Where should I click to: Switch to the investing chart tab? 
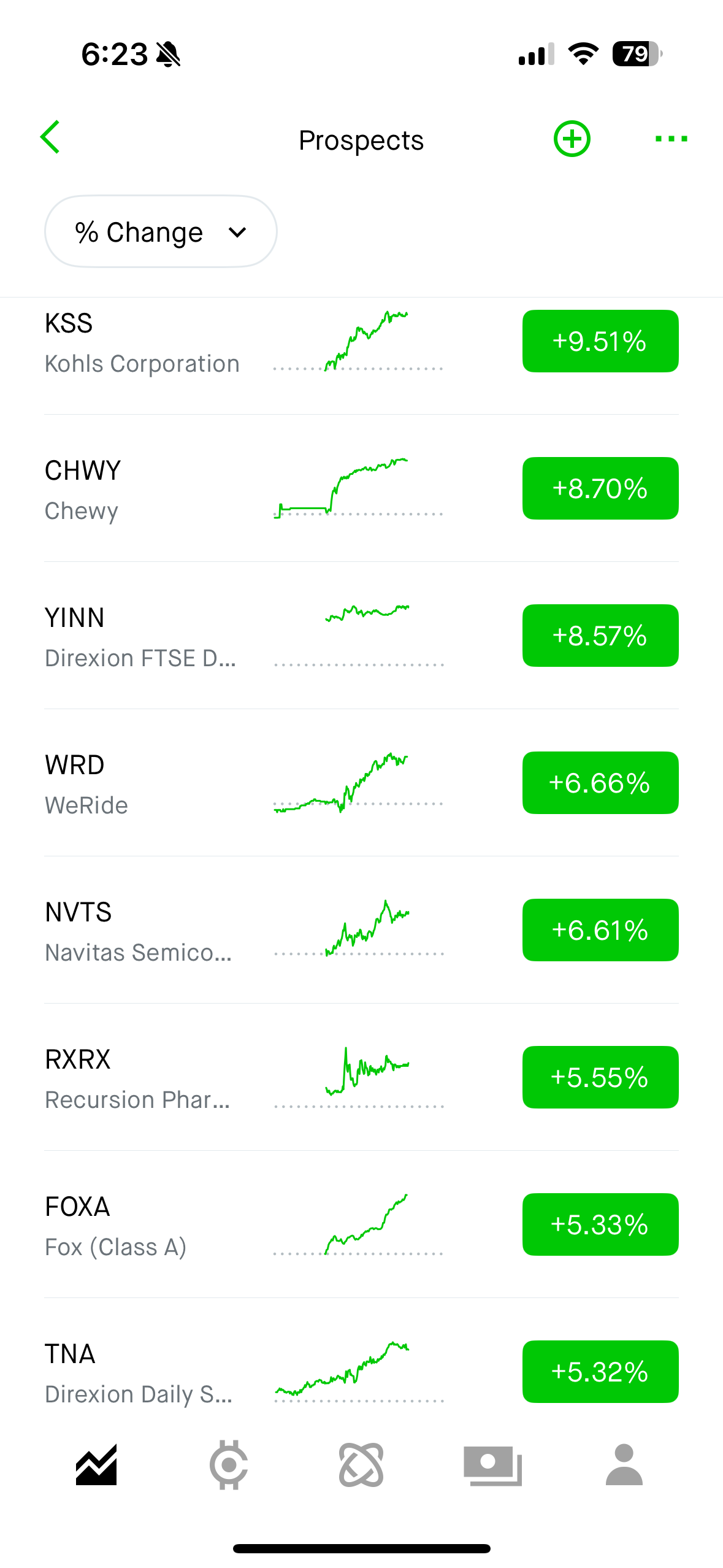(96, 1465)
